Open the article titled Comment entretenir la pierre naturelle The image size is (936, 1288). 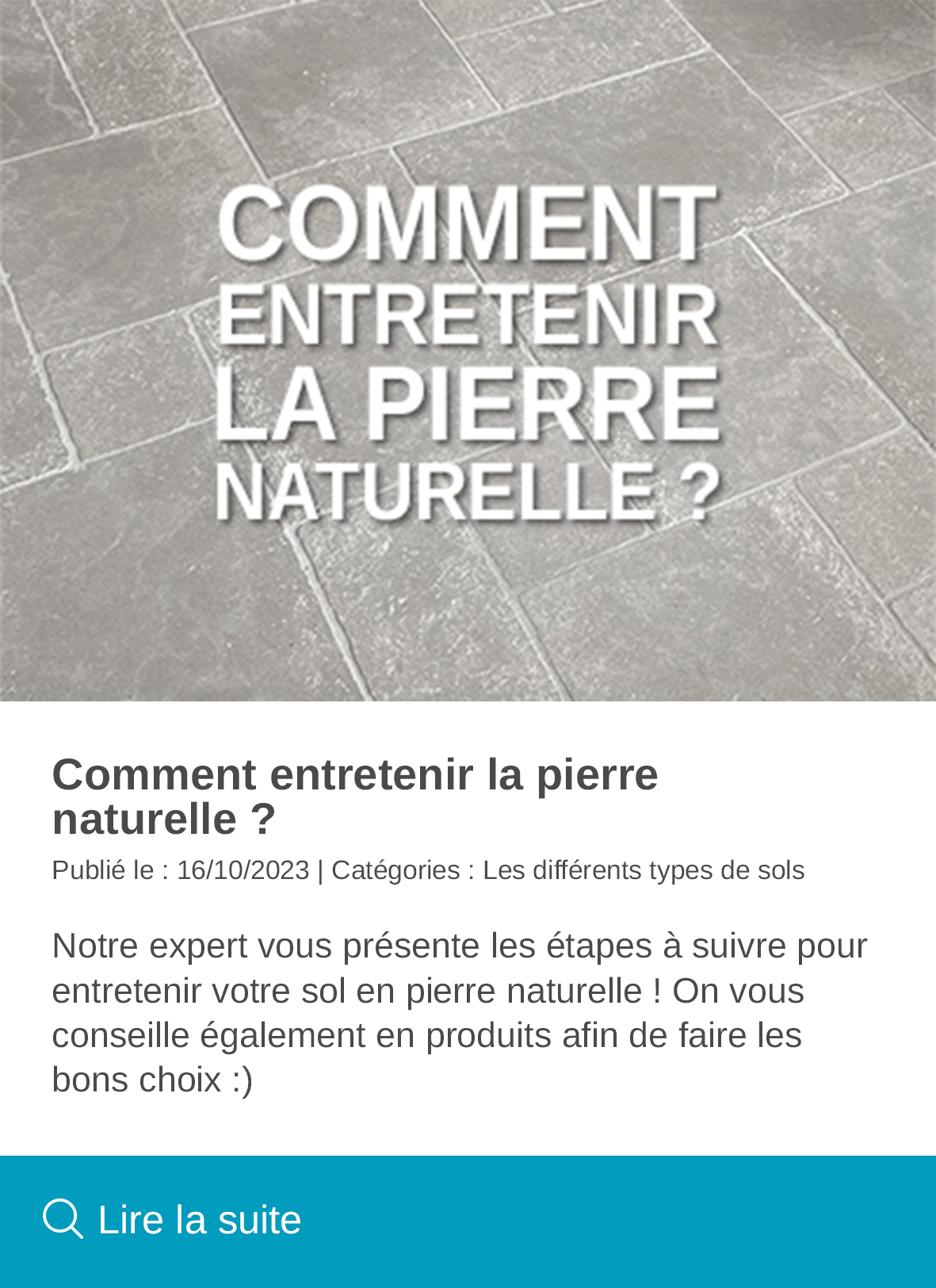click(x=355, y=795)
